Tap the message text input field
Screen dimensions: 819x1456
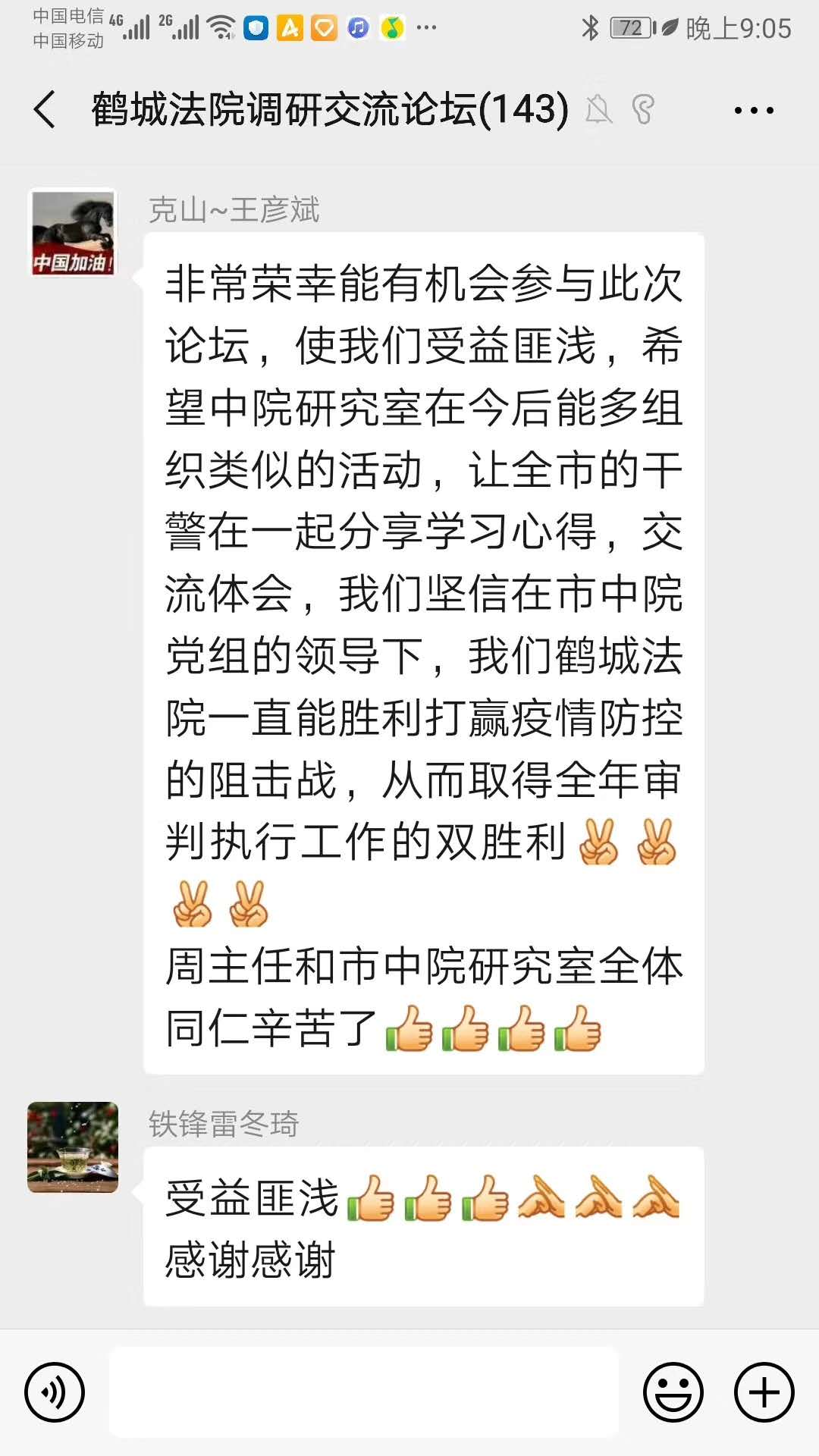[x=364, y=1392]
